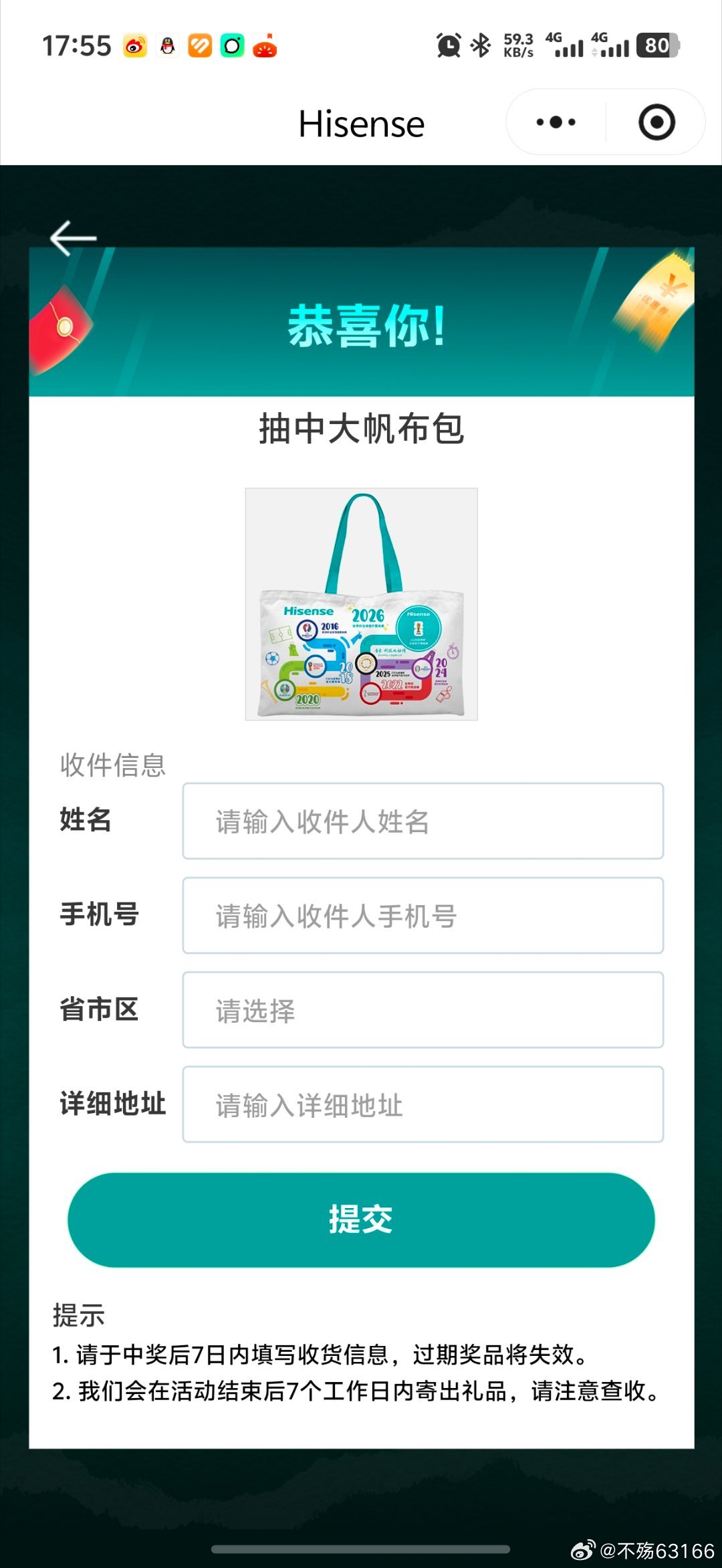
Task: Tap the detailed address field
Action: coord(423,1104)
